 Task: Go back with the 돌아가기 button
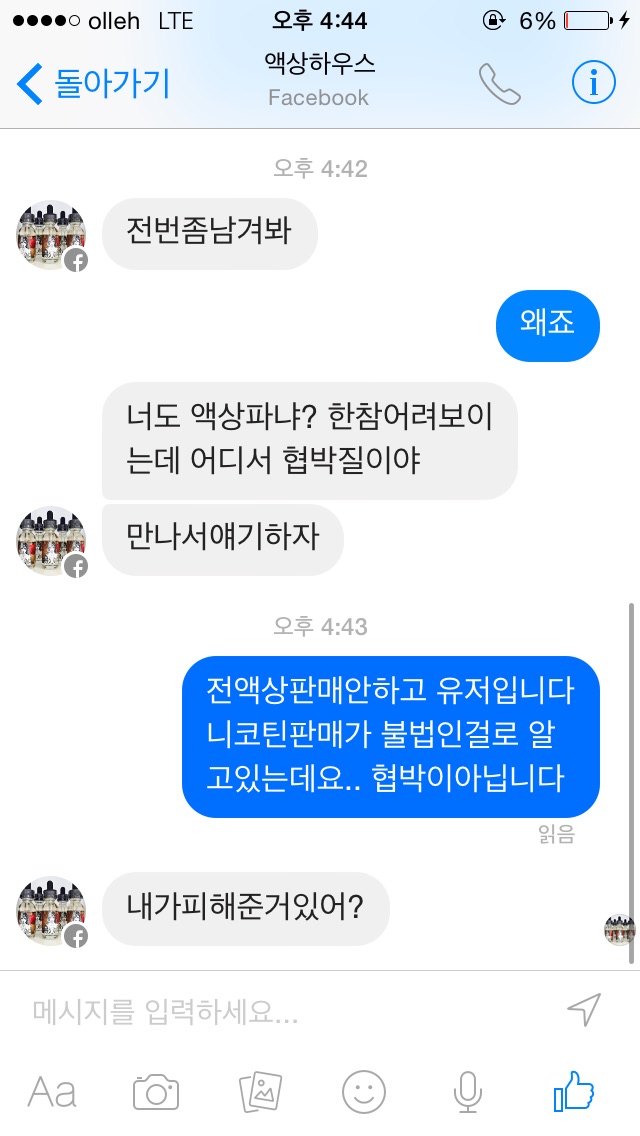(x=95, y=83)
